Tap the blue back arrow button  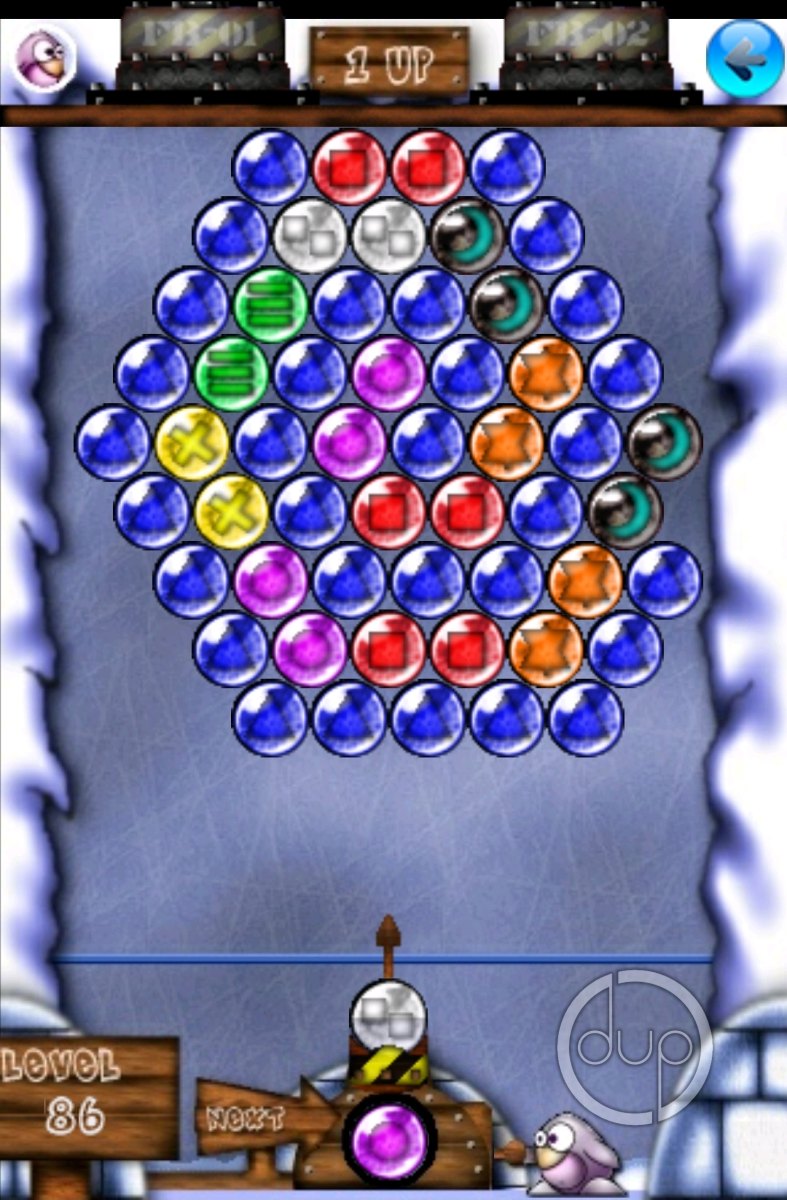click(x=744, y=58)
